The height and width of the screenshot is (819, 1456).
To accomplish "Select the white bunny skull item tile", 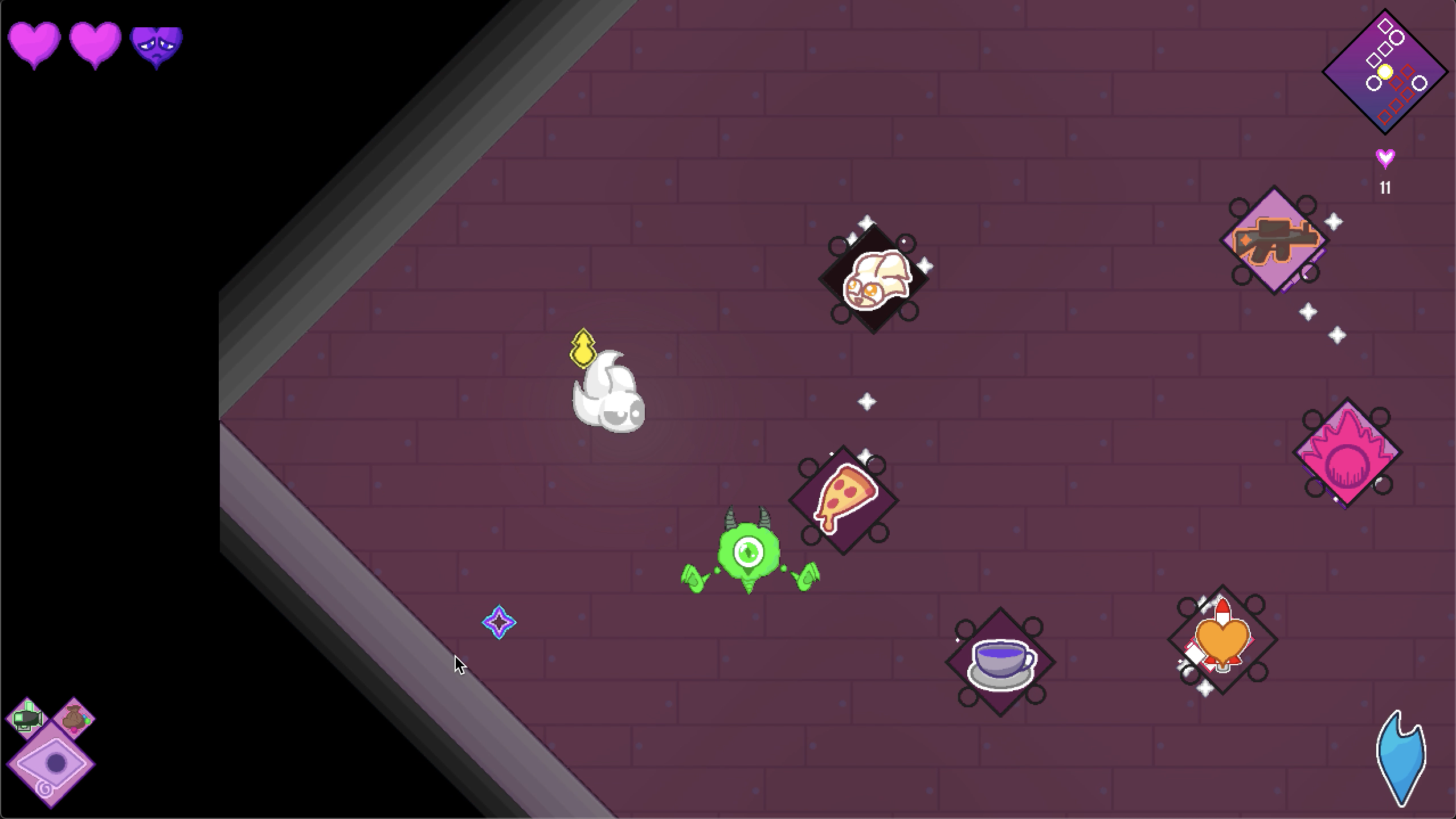I will [874, 279].
